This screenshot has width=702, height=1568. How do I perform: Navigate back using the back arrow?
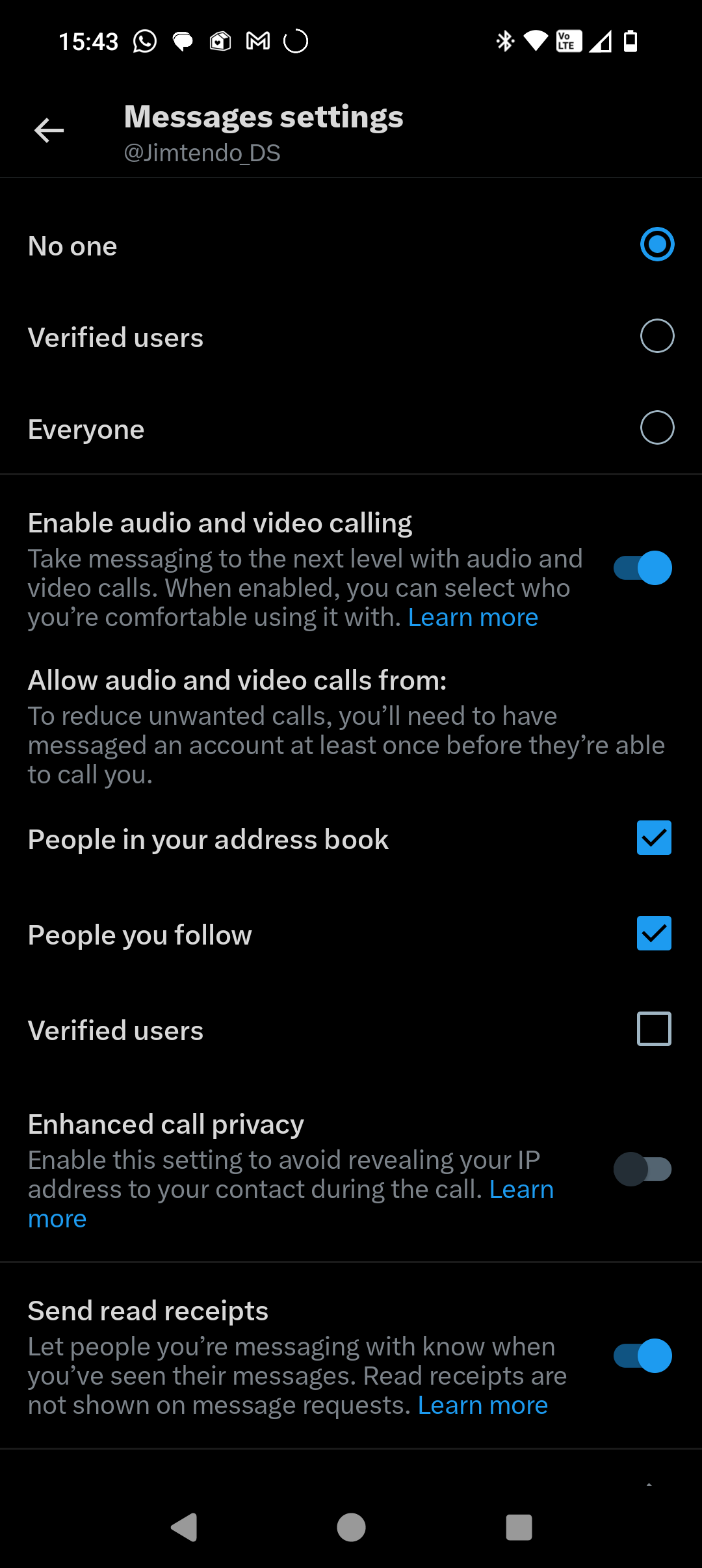pos(49,130)
